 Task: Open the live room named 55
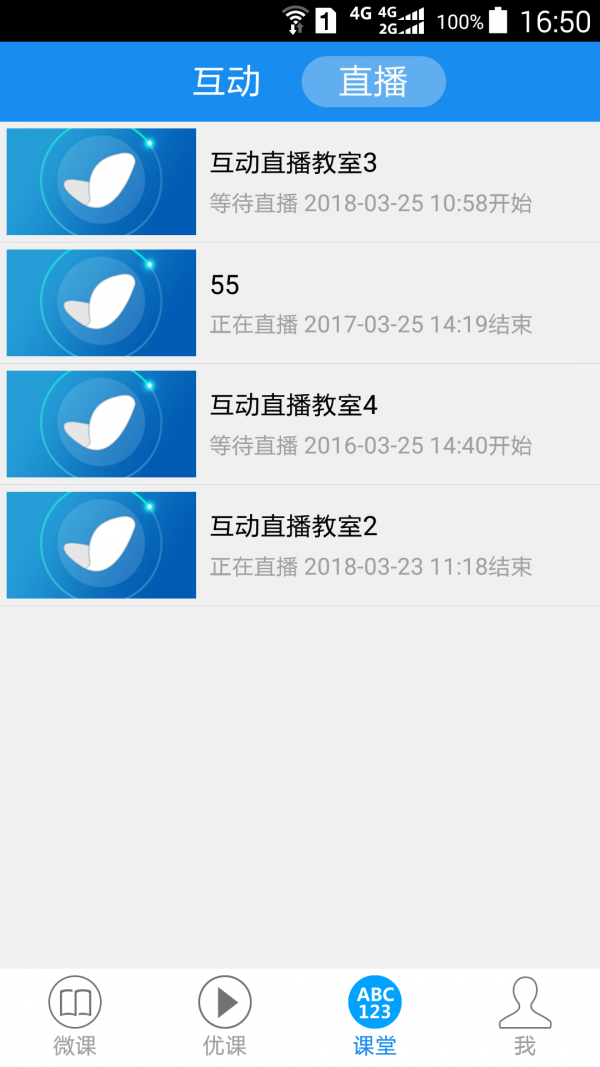tap(300, 303)
